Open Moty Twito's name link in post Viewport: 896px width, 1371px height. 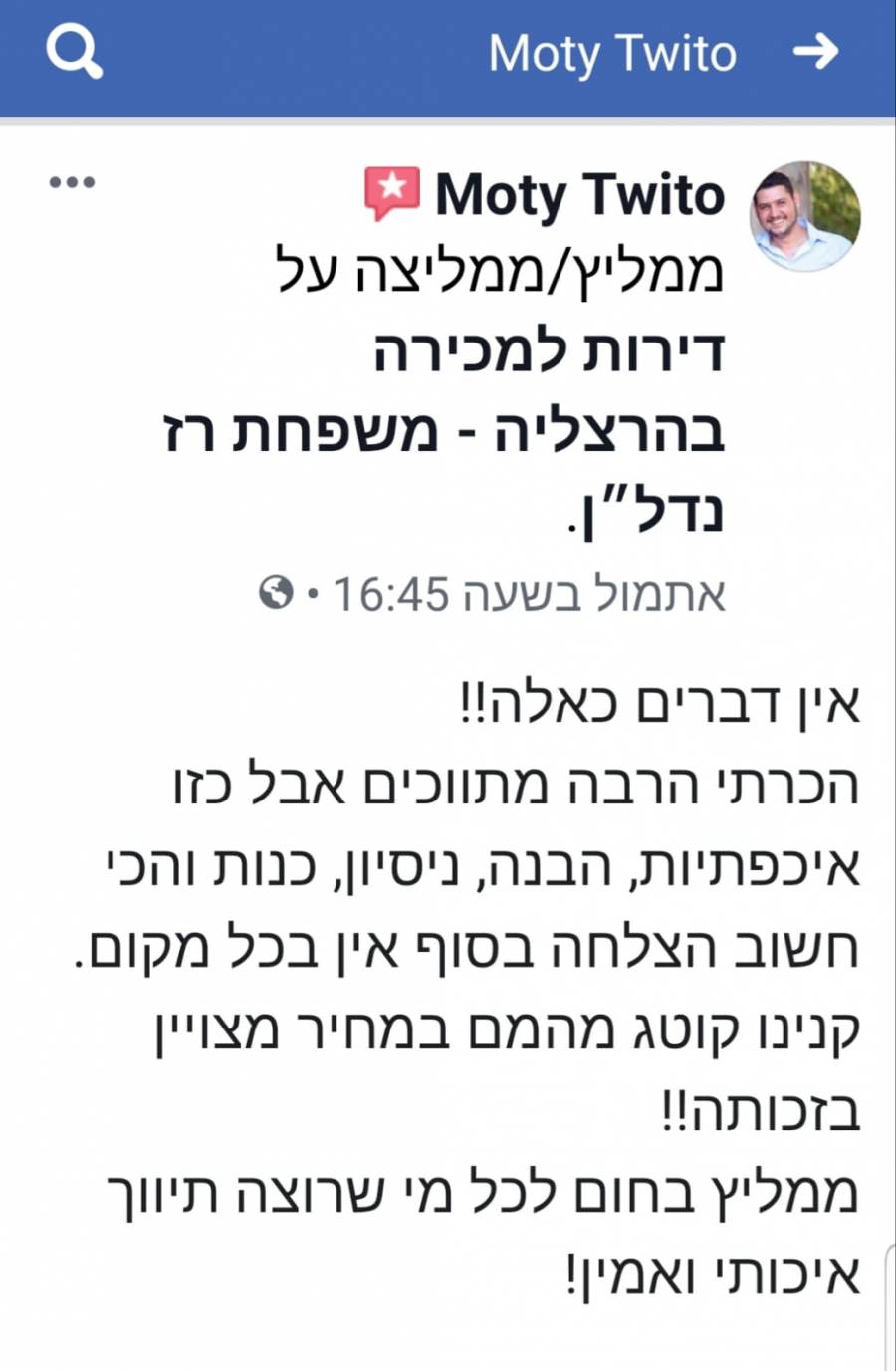point(579,194)
